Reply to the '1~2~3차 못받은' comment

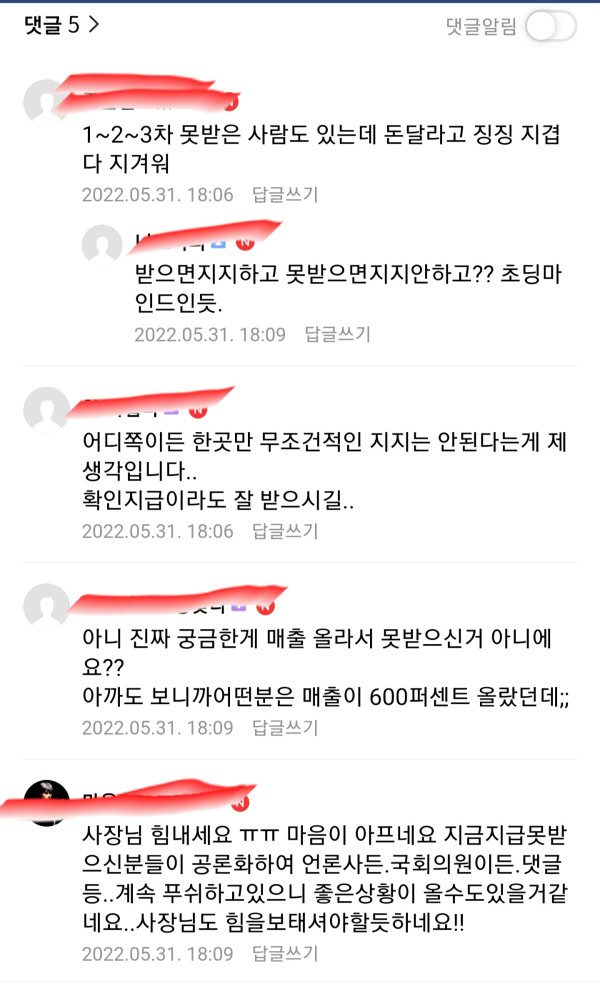(x=285, y=194)
